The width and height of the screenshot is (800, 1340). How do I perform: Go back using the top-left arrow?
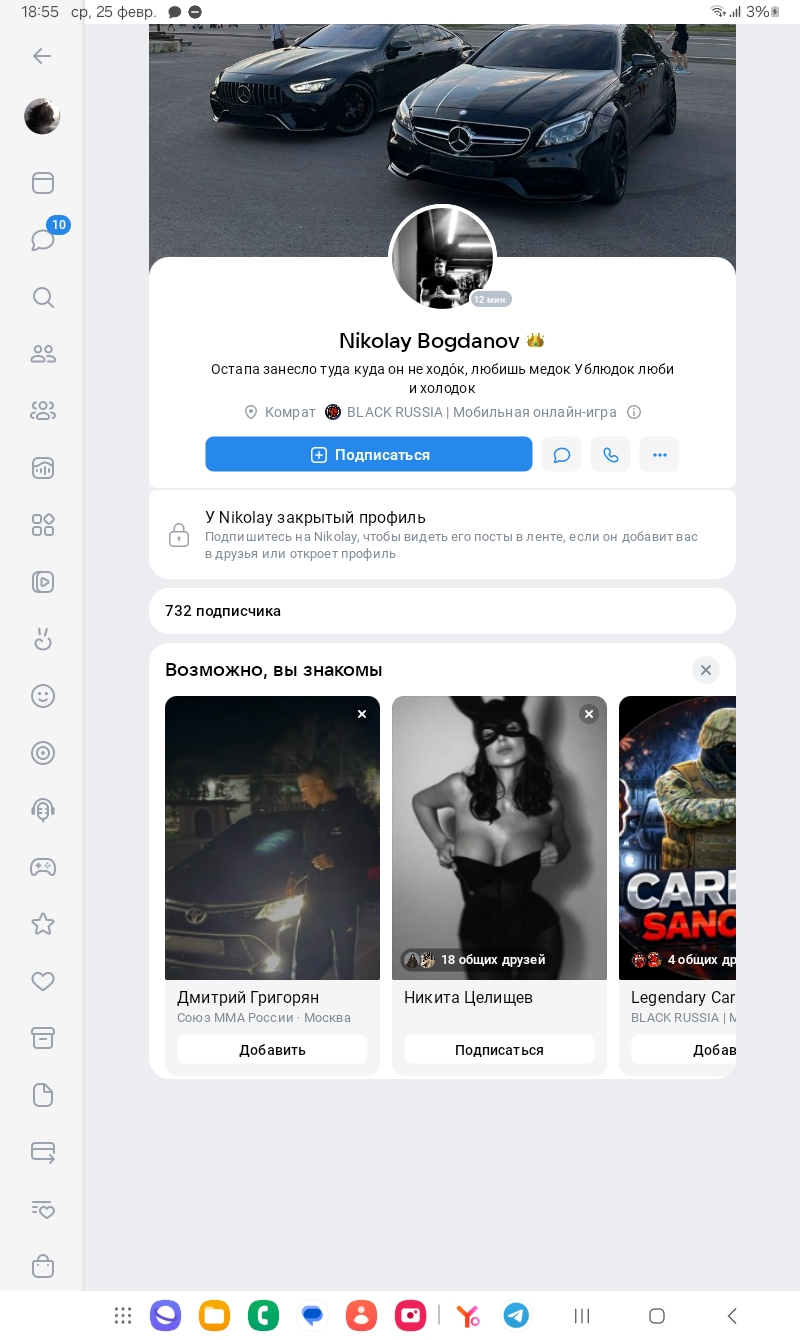[x=42, y=56]
